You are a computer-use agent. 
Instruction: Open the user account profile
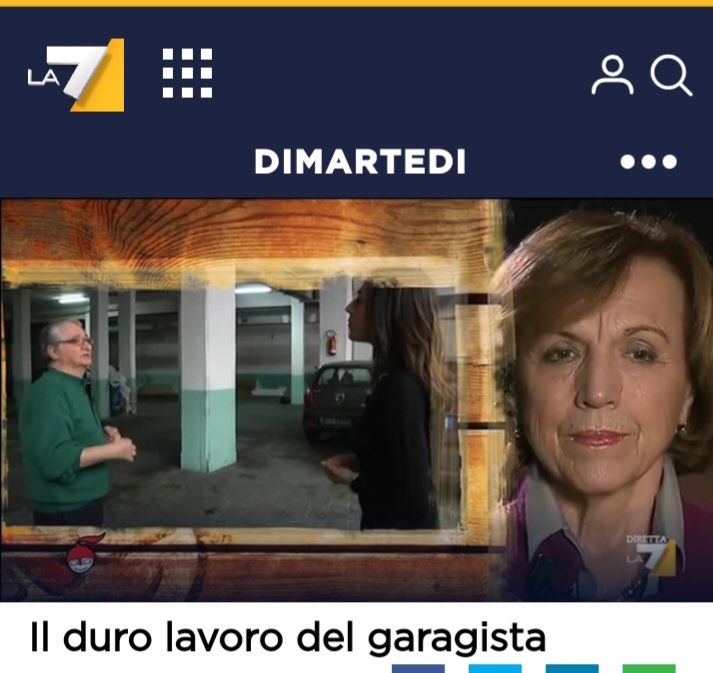[x=612, y=75]
